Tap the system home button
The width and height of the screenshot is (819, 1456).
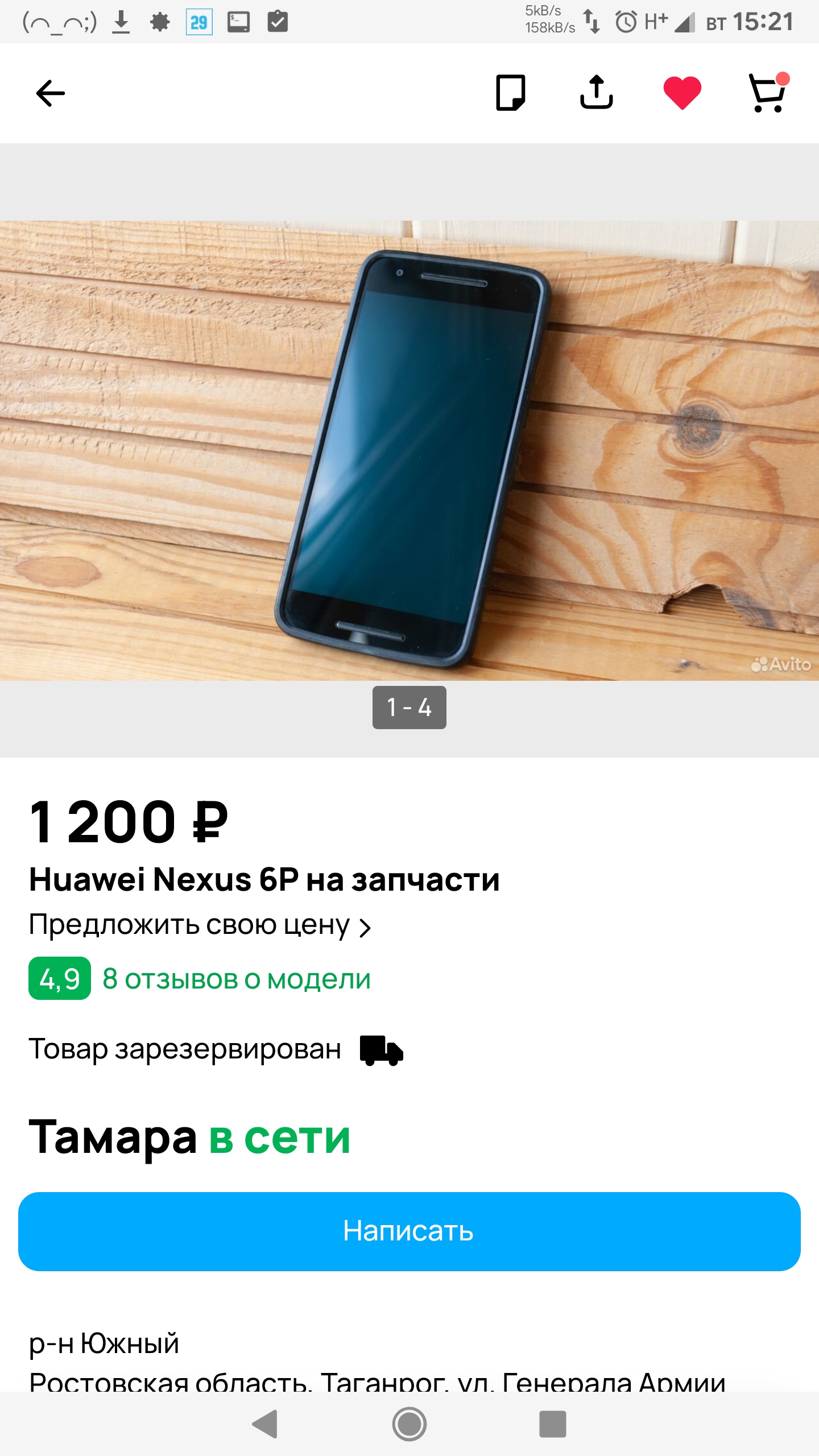pyautogui.click(x=409, y=1424)
